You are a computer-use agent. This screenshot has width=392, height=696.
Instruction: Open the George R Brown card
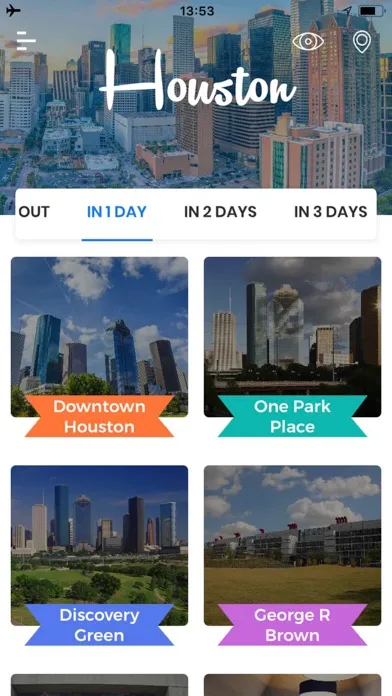point(293,555)
